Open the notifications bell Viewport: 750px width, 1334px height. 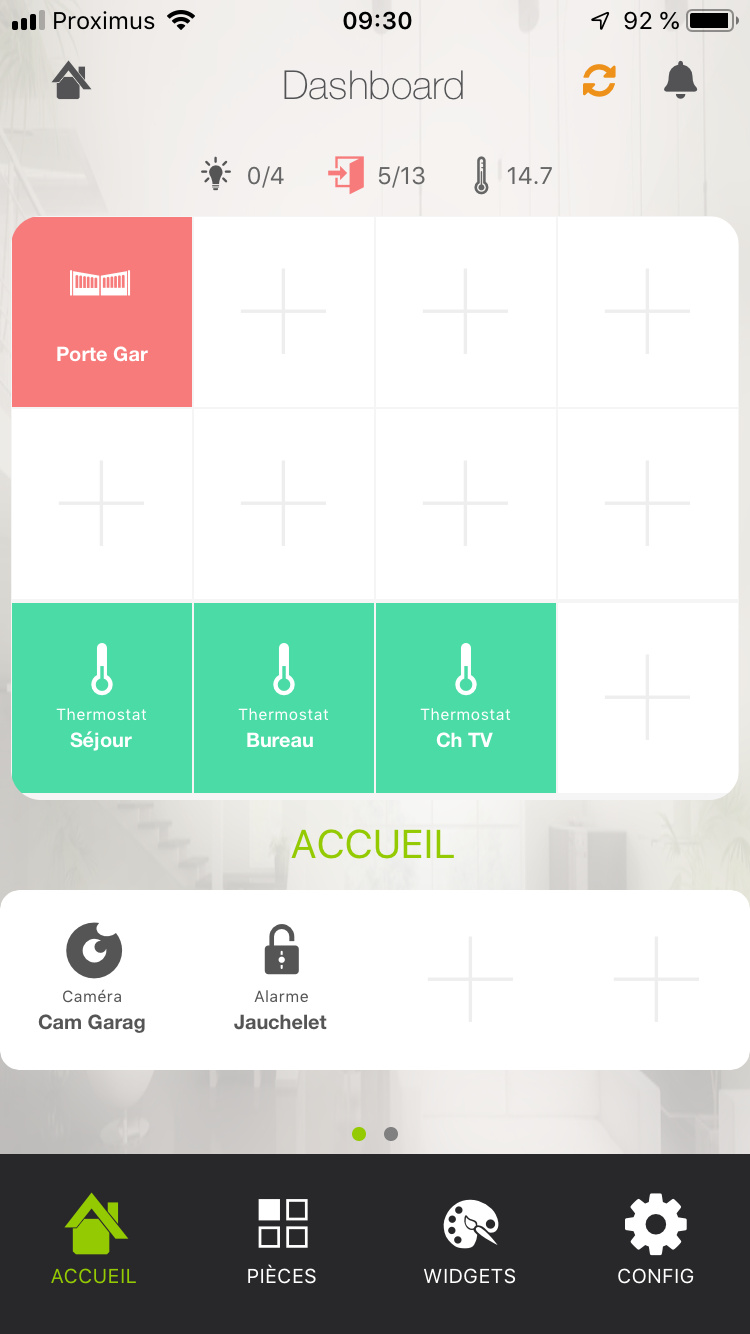[680, 80]
